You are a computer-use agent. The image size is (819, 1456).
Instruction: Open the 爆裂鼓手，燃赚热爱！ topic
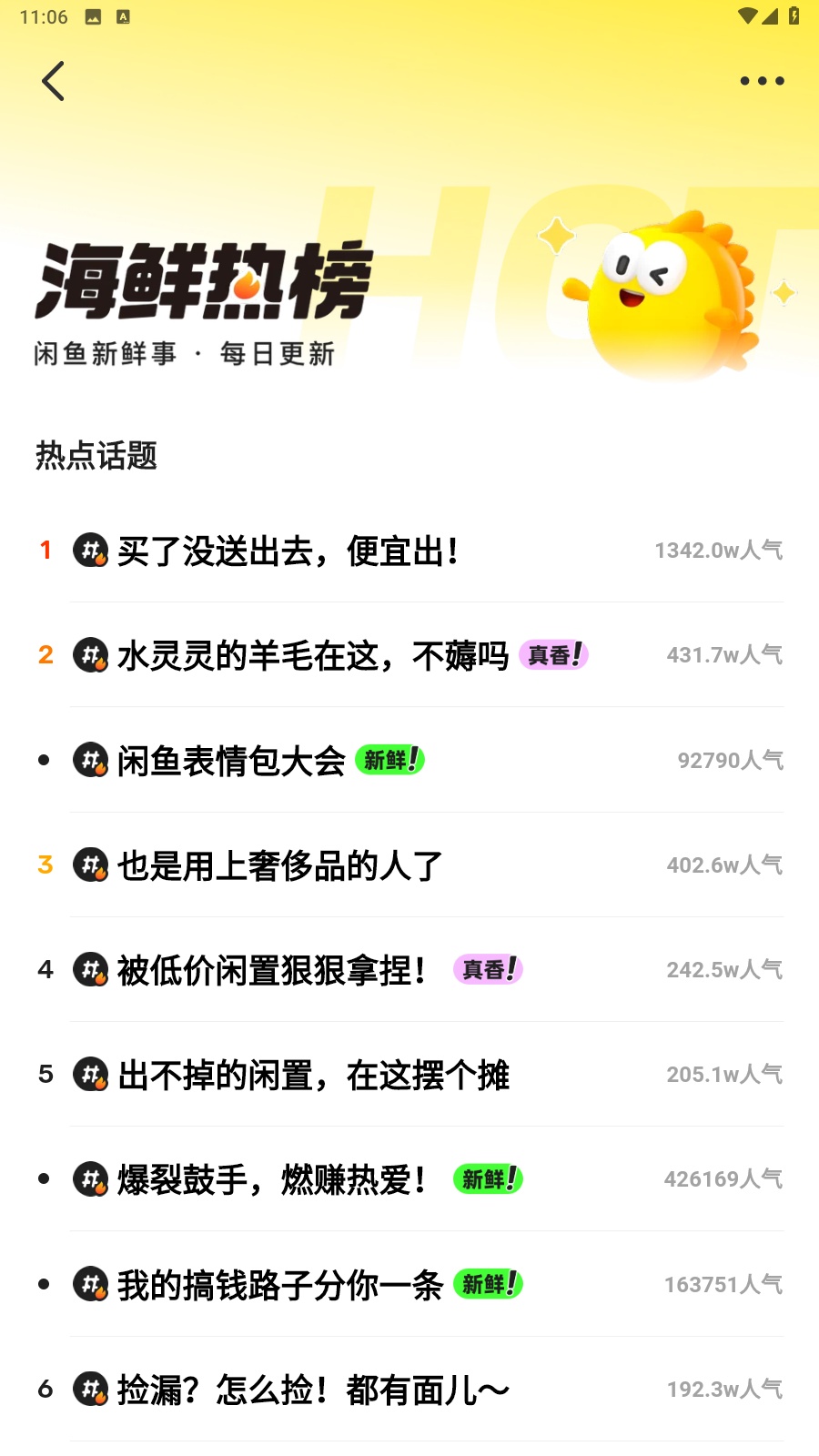[x=271, y=1179]
